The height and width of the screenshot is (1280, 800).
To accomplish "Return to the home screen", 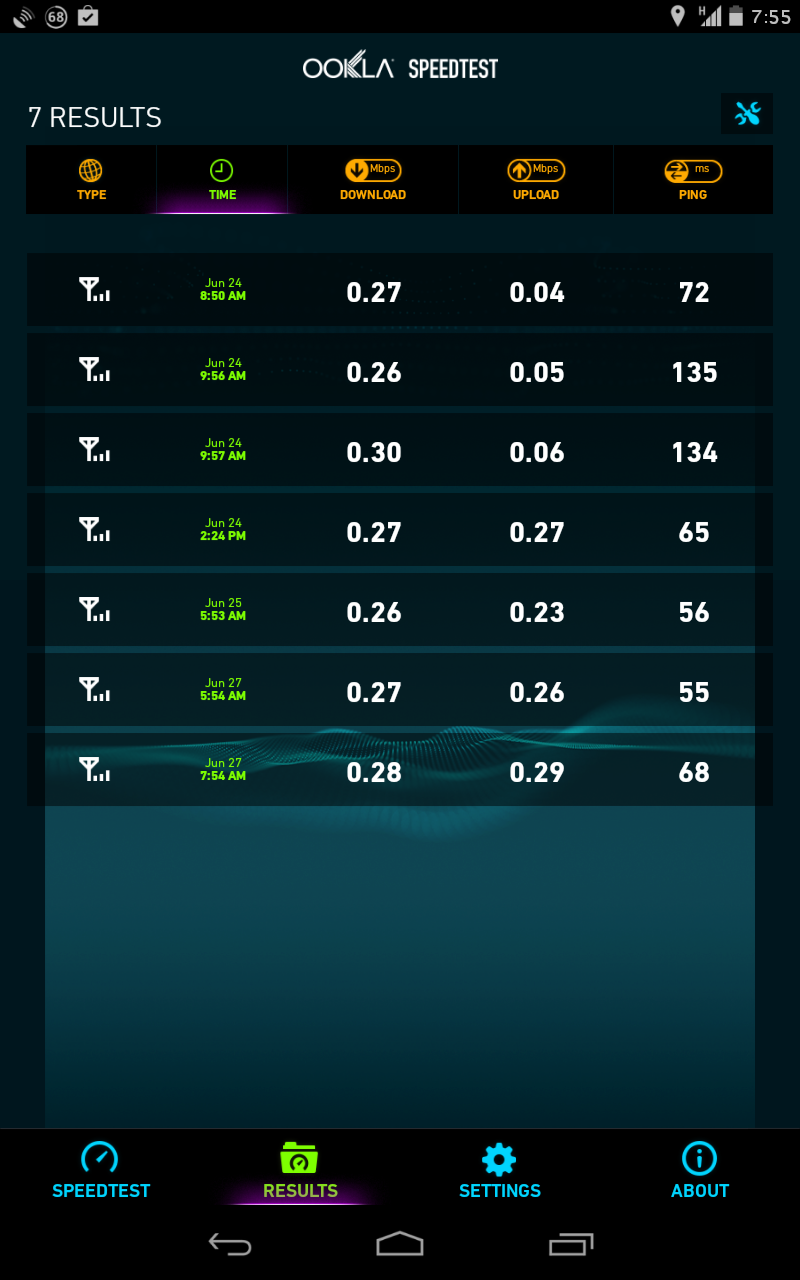I will point(400,1243).
